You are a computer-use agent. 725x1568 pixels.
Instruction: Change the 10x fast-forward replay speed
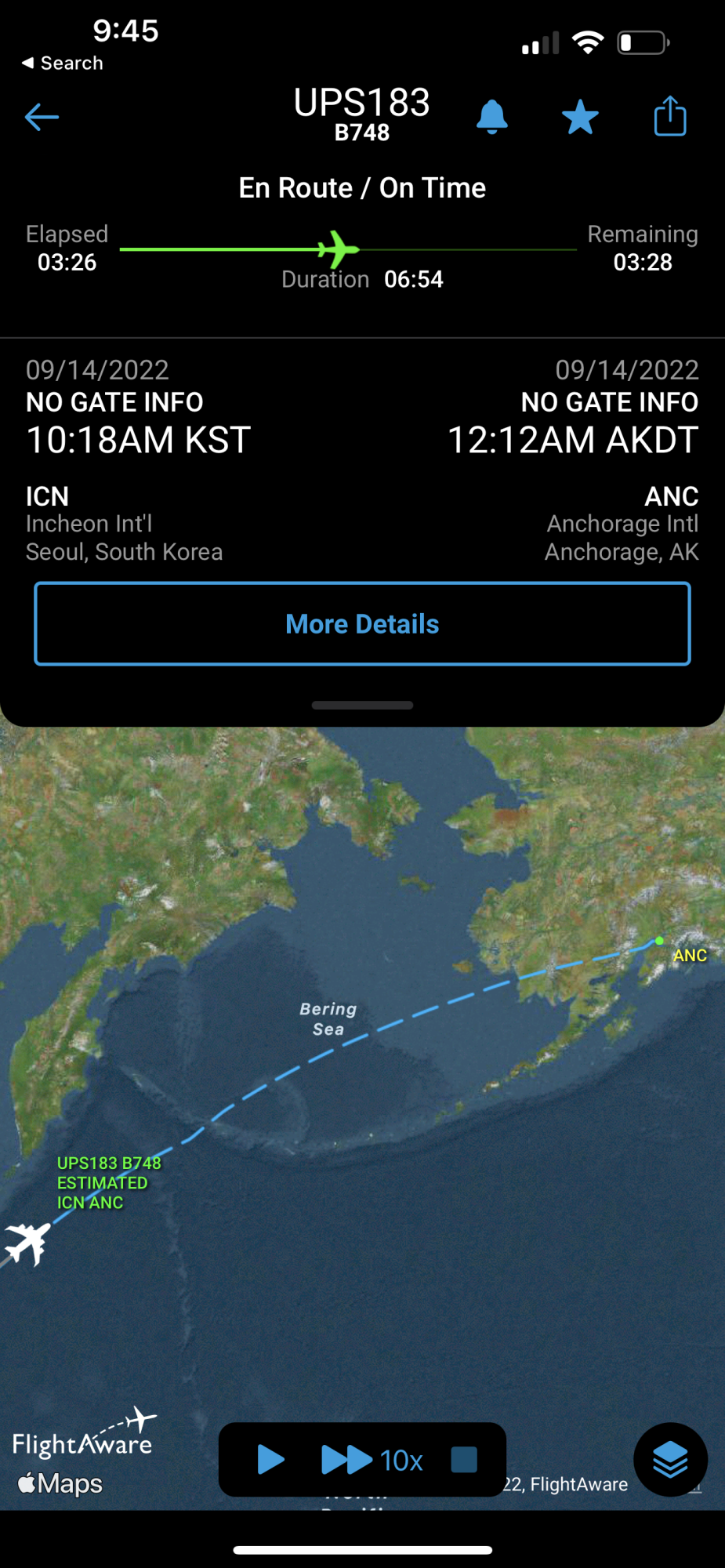(x=373, y=1460)
